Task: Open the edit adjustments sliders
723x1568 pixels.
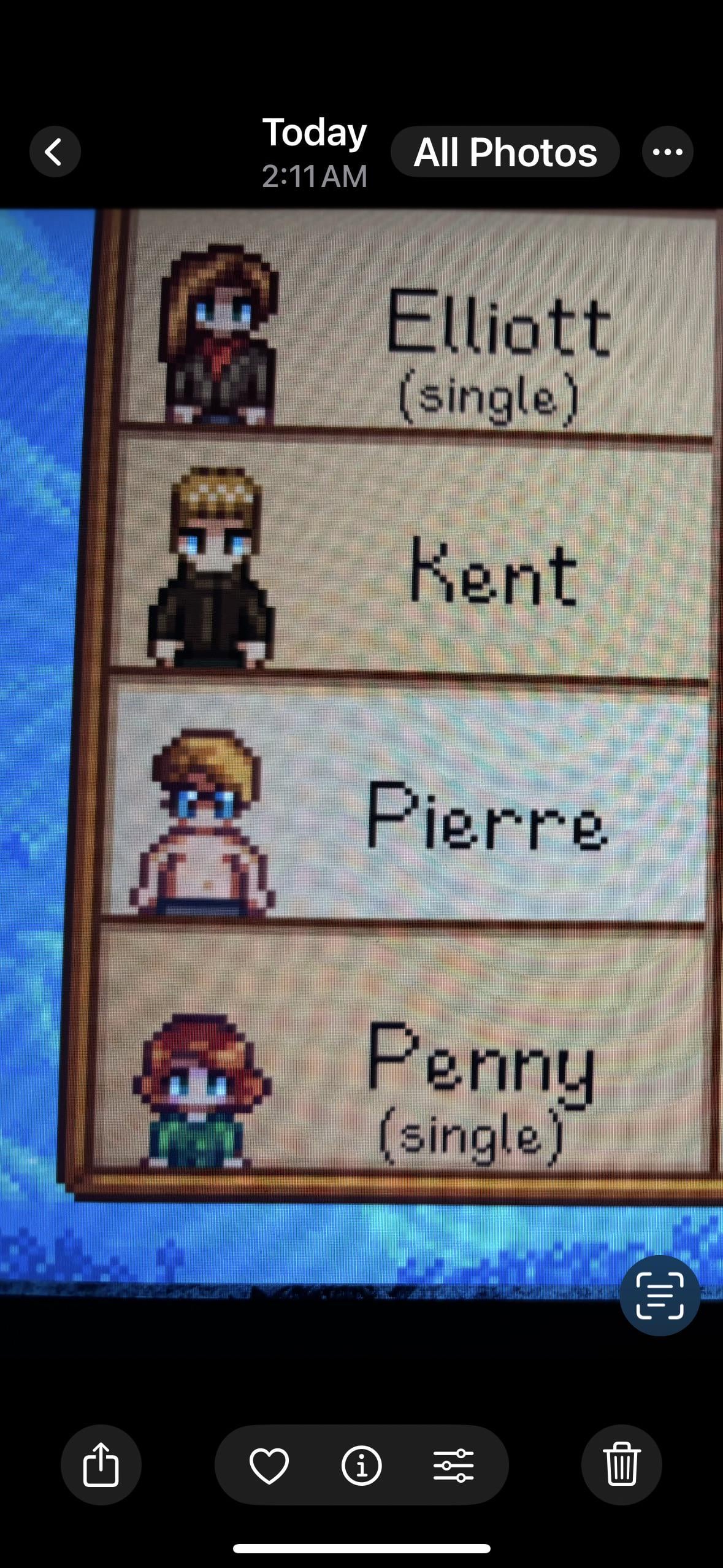Action: (x=453, y=1465)
